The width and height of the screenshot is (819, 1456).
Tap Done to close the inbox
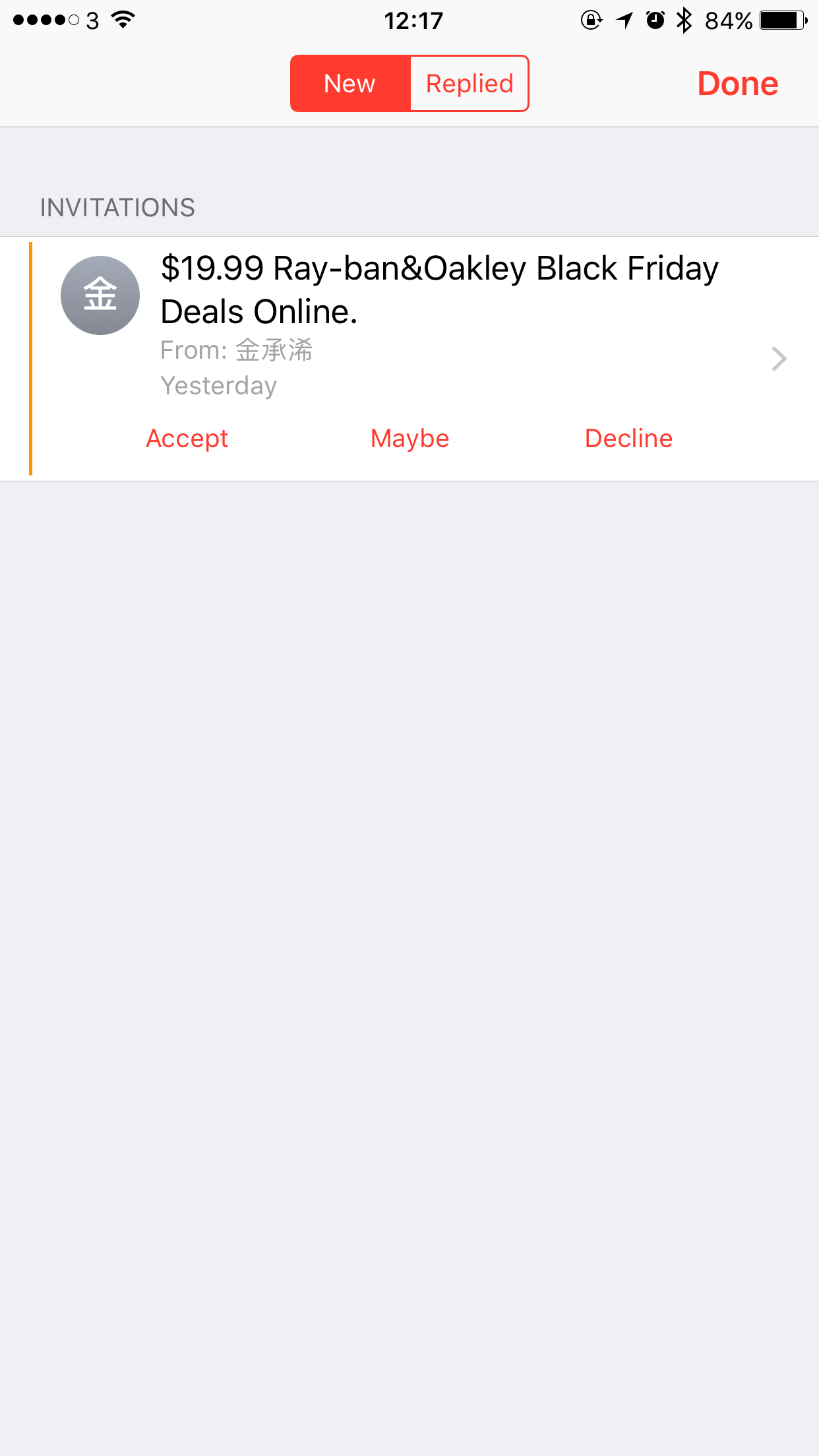tap(737, 84)
